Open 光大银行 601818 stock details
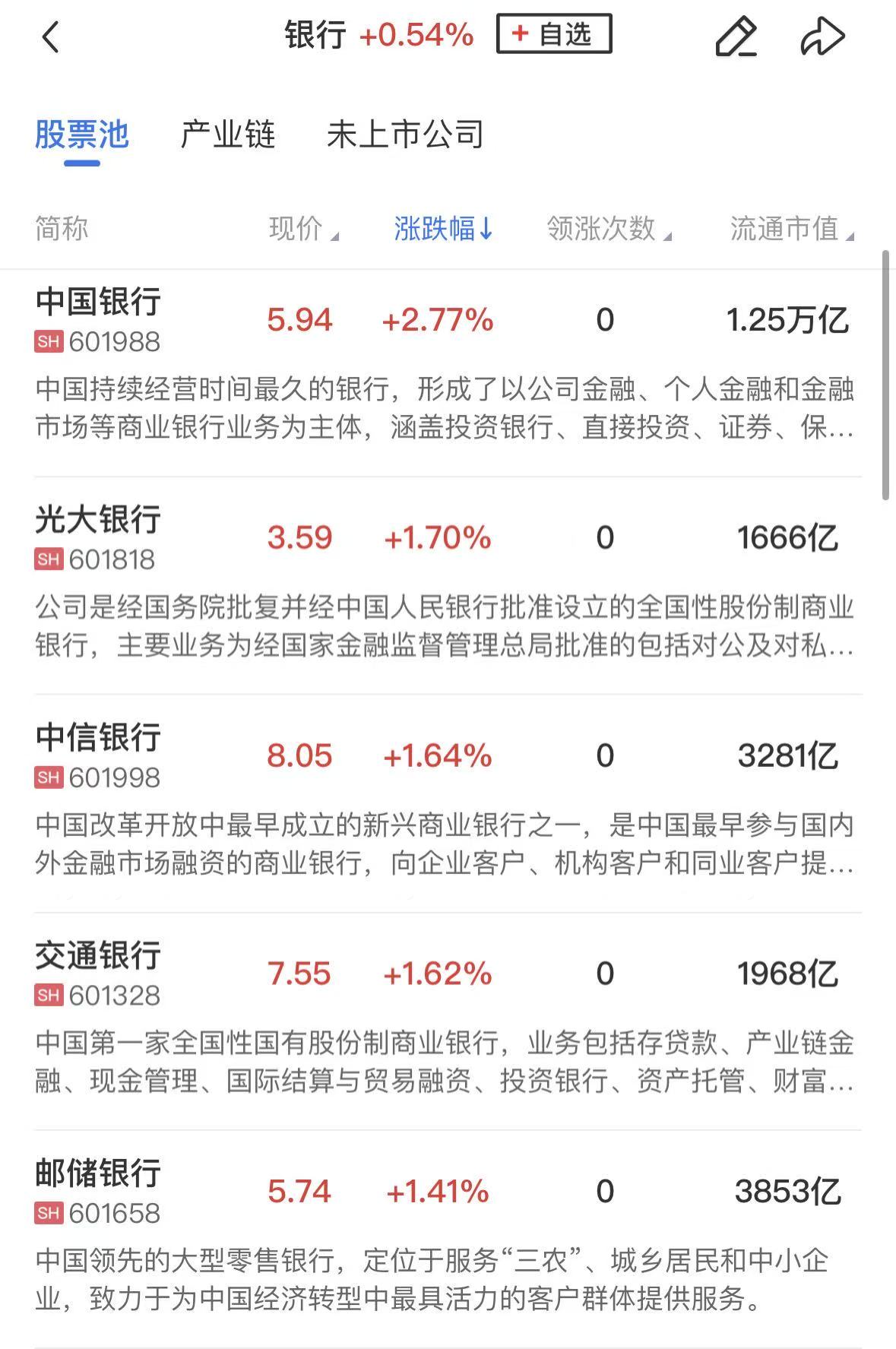The width and height of the screenshot is (896, 1349). tap(99, 537)
